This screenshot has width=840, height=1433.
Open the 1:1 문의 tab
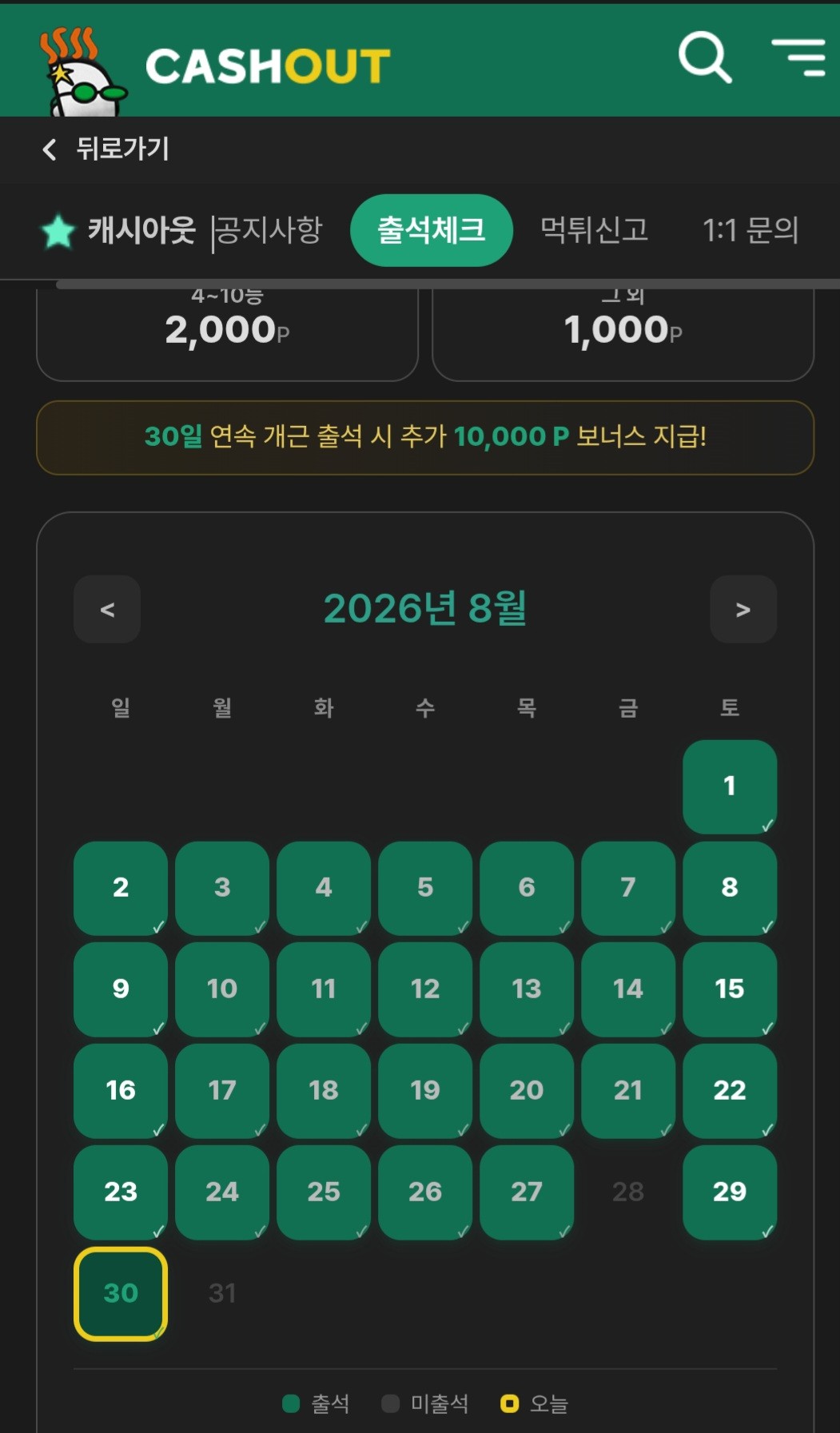pyautogui.click(x=750, y=230)
